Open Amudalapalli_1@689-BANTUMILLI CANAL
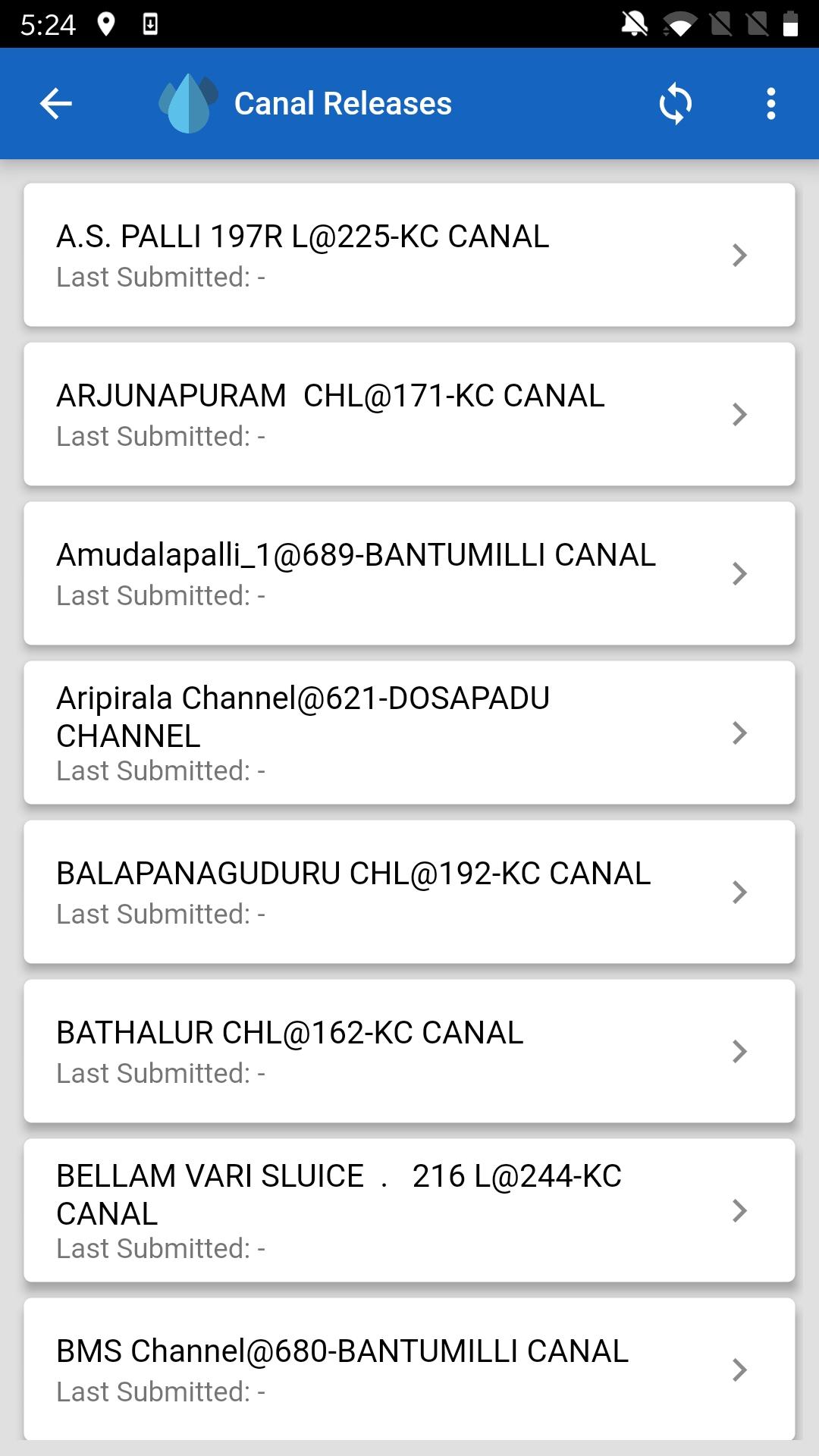 click(409, 573)
